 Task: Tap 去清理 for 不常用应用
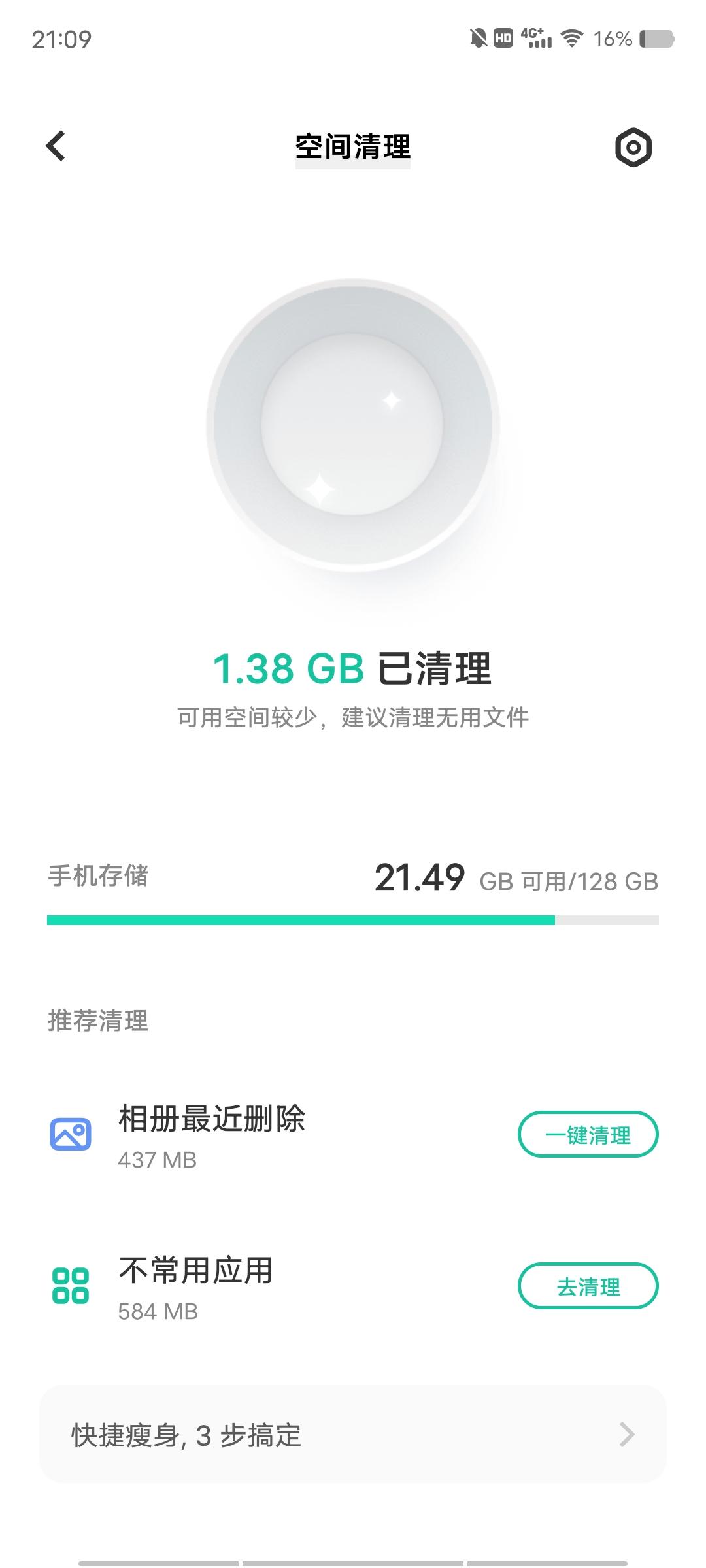588,1286
